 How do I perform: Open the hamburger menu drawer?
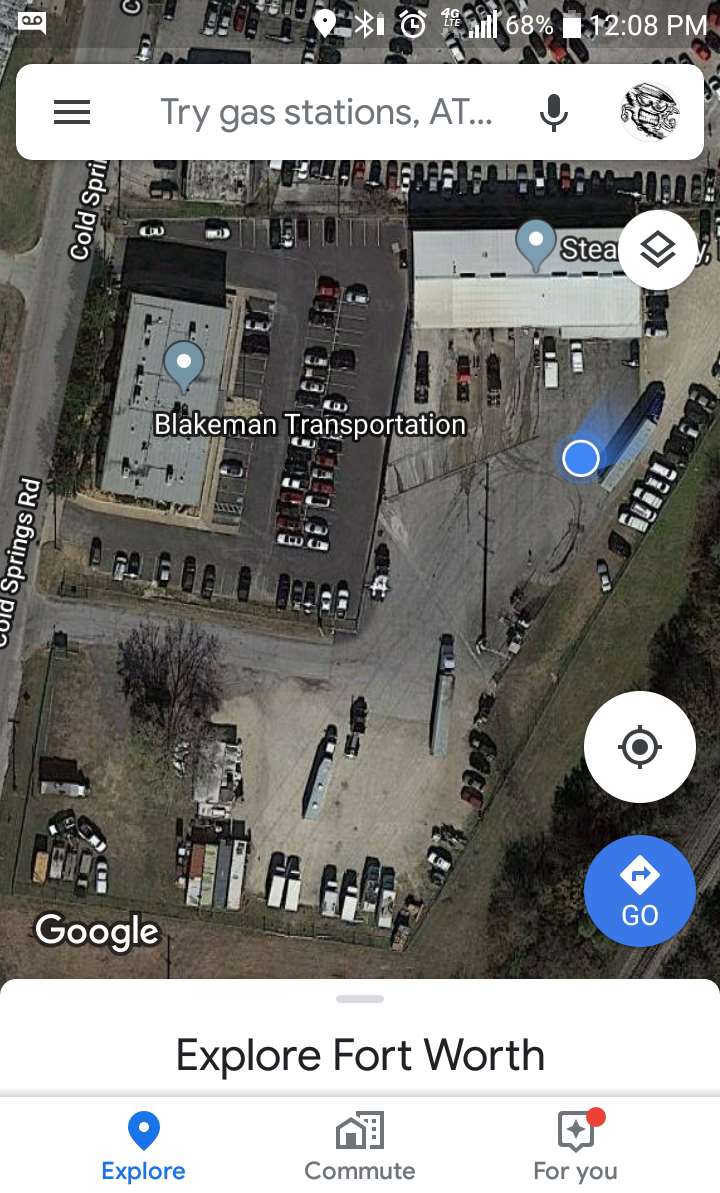pos(72,113)
